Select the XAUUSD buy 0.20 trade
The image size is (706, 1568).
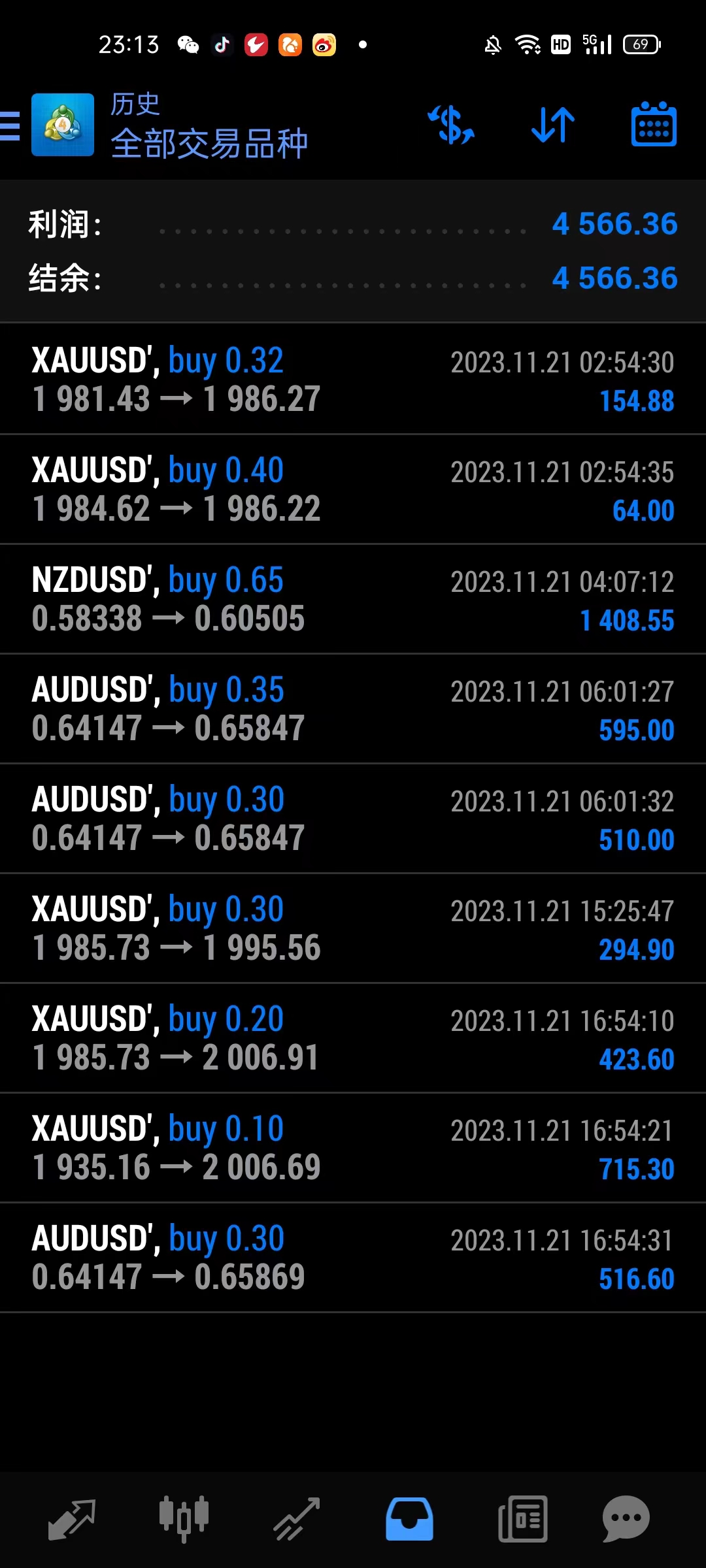pyautogui.click(x=353, y=1038)
